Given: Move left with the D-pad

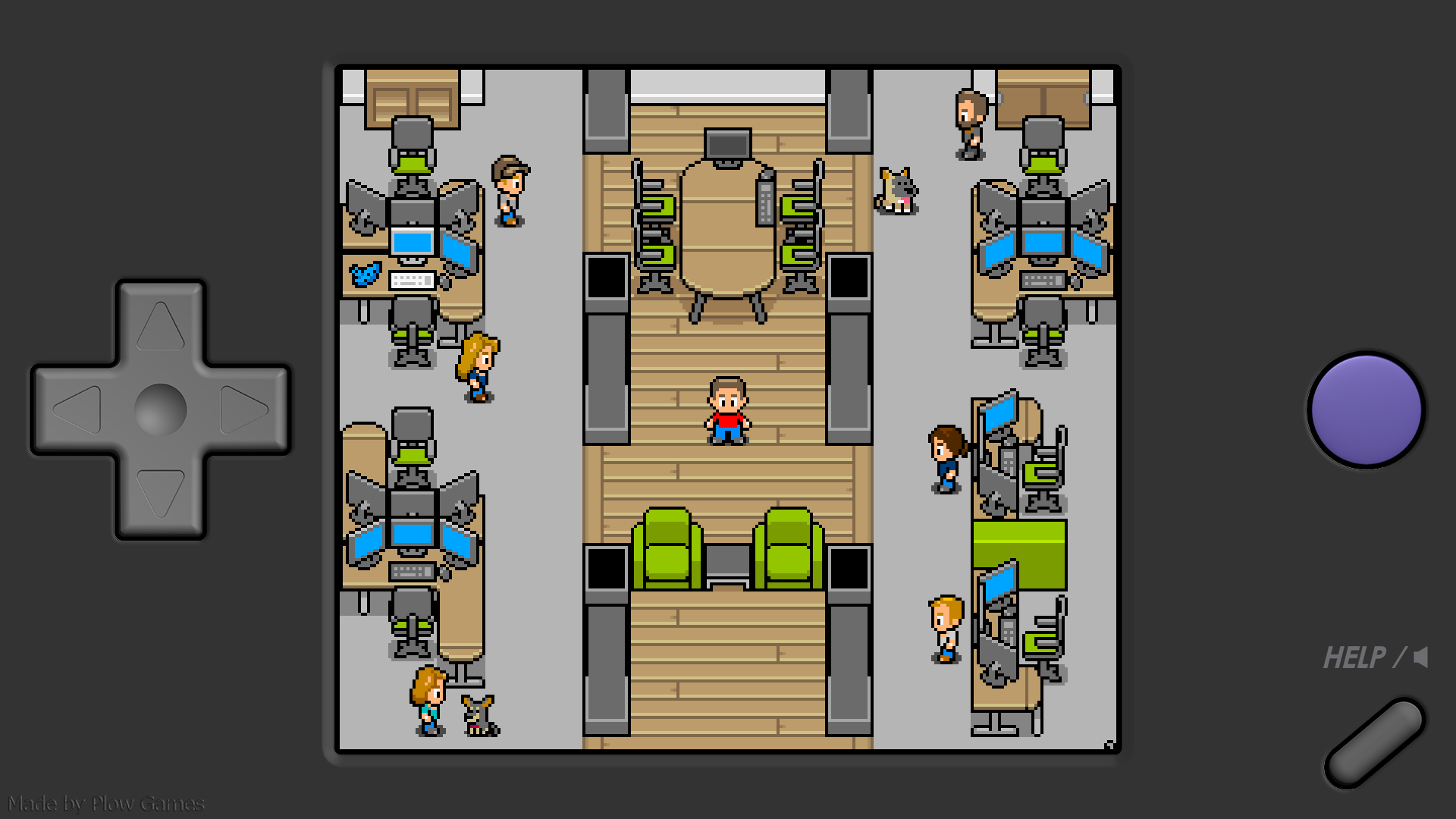Looking at the screenshot, I should click(x=77, y=410).
